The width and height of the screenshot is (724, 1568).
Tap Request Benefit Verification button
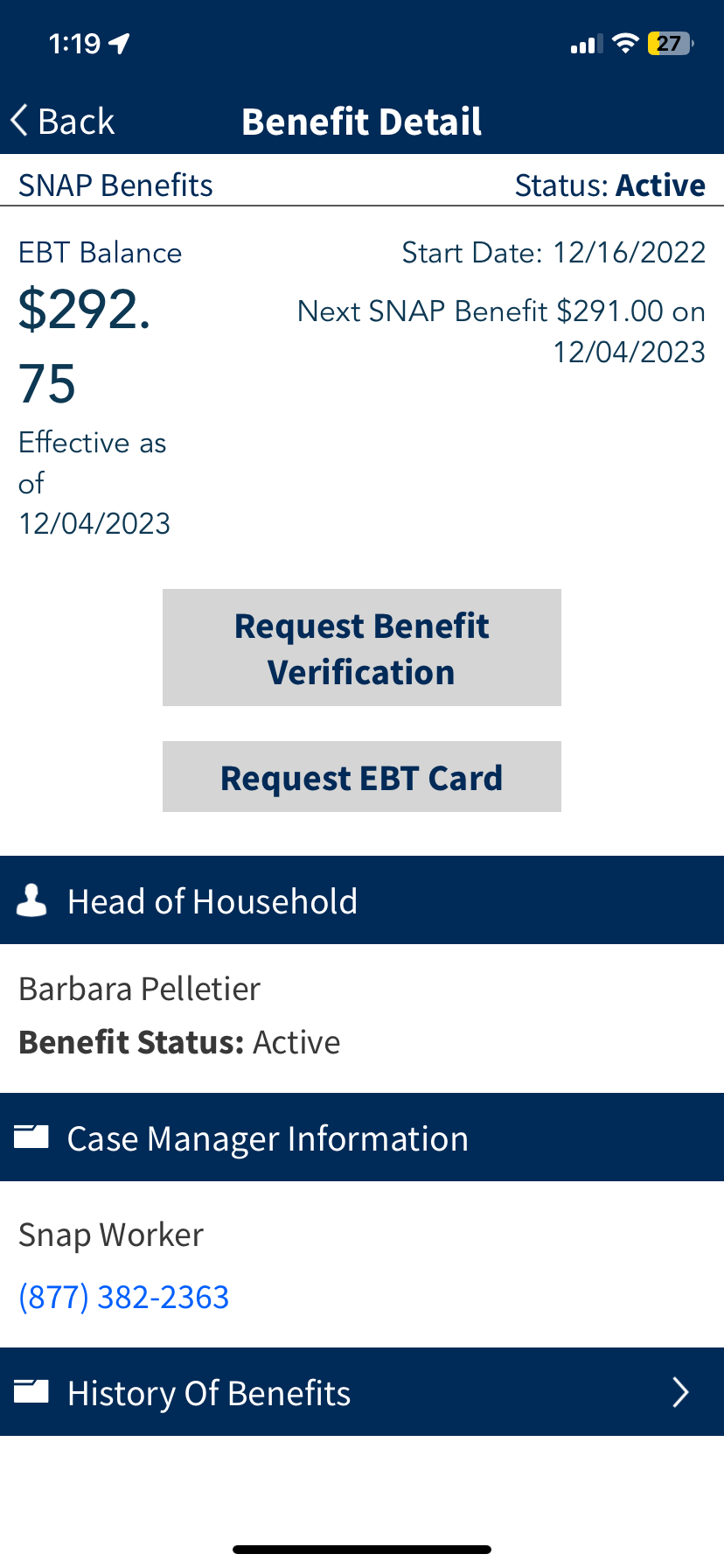[361, 647]
